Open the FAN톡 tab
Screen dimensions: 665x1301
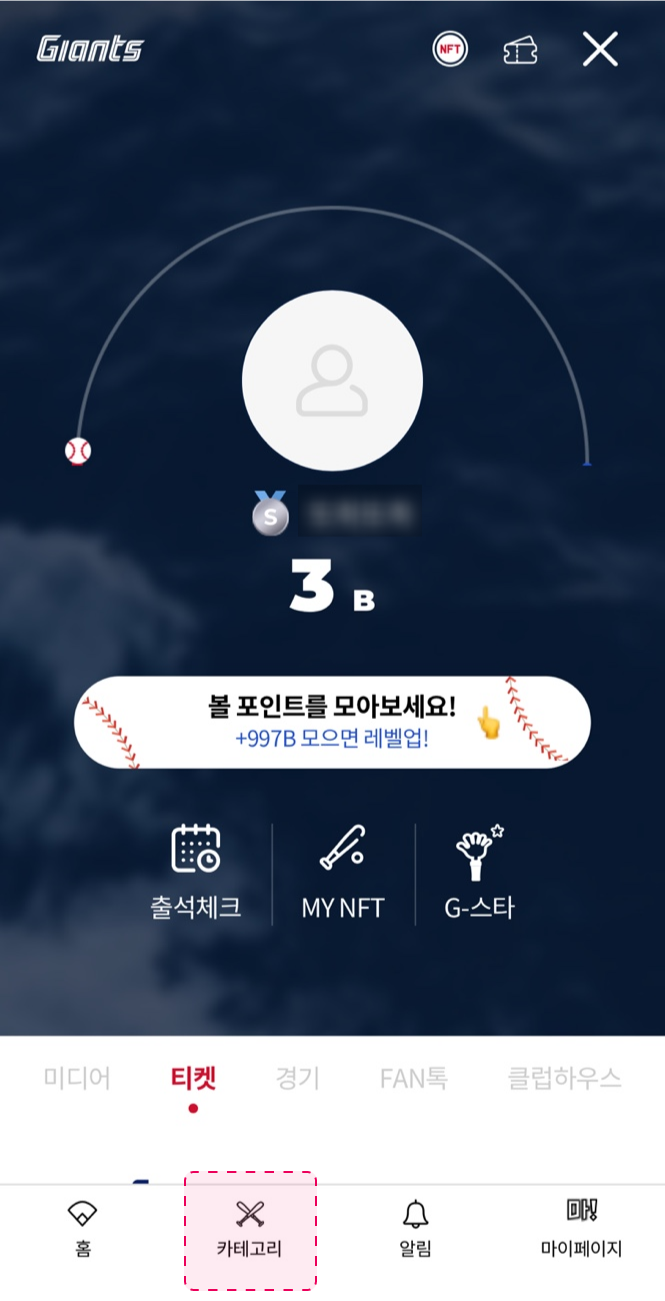click(x=413, y=1078)
